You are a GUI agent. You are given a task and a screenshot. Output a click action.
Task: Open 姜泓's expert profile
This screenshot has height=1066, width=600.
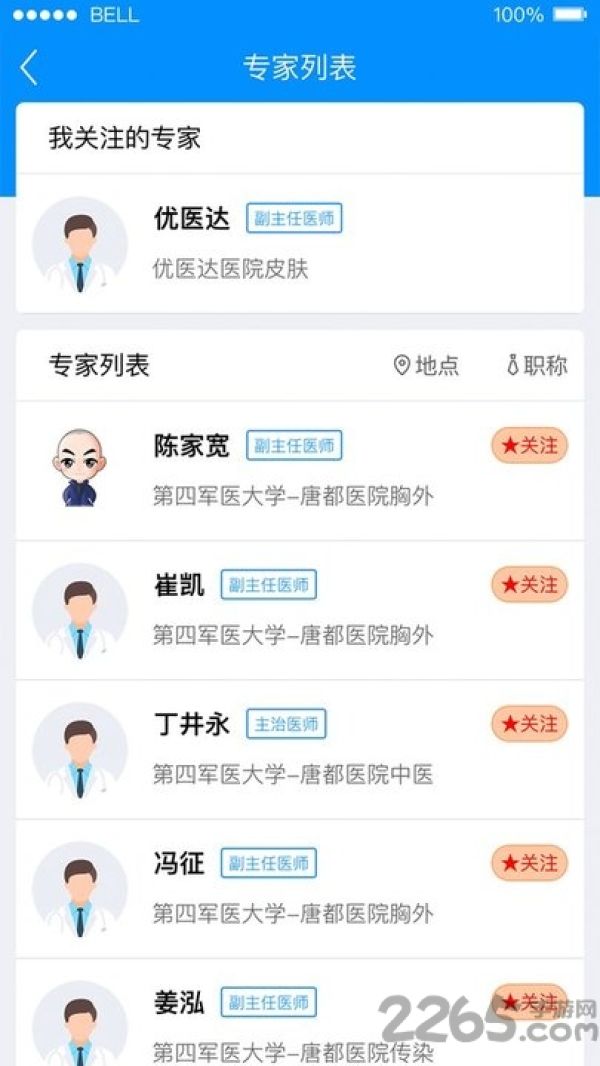(x=300, y=1013)
